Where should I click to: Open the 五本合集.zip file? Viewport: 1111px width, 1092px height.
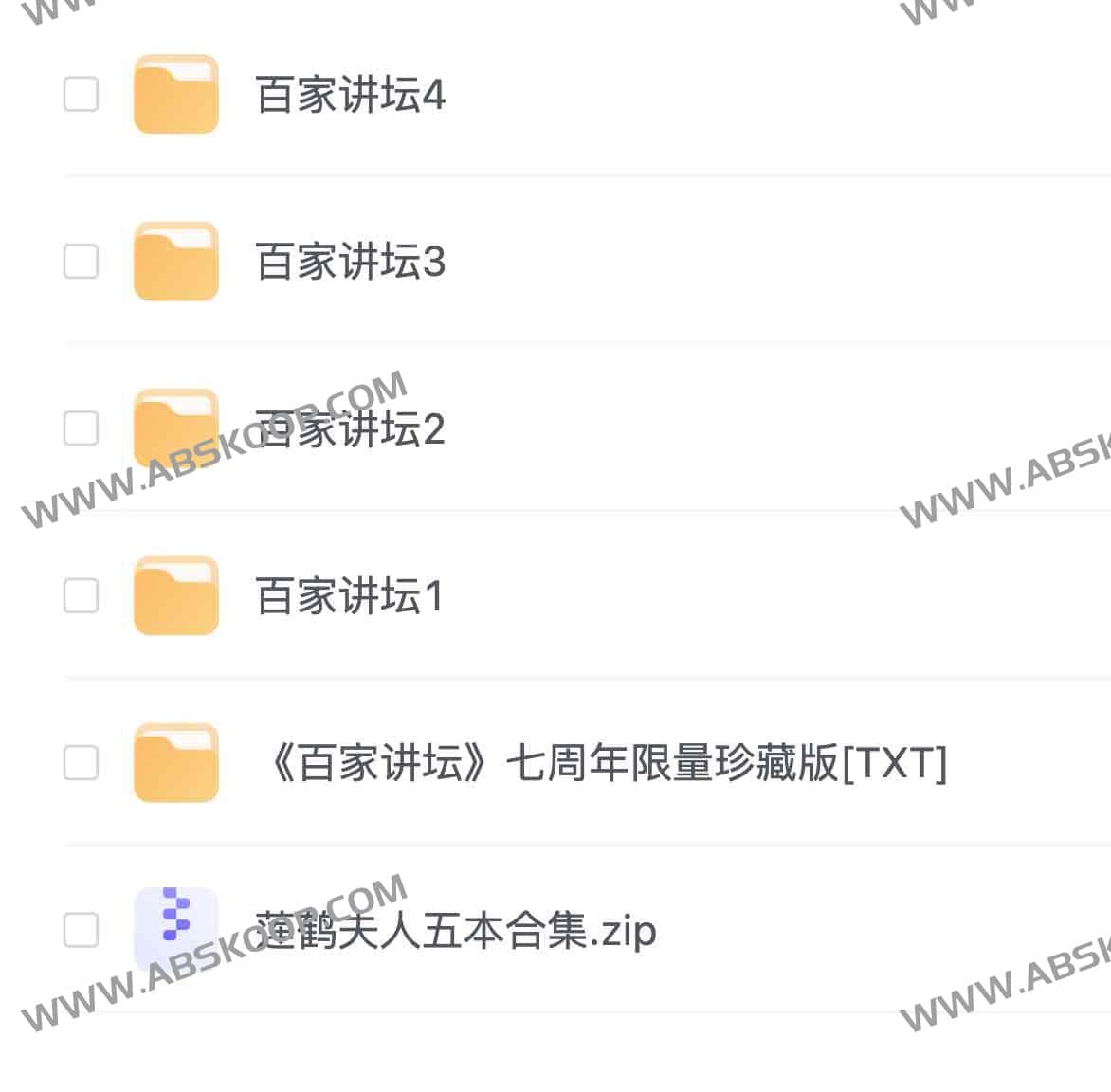456,930
